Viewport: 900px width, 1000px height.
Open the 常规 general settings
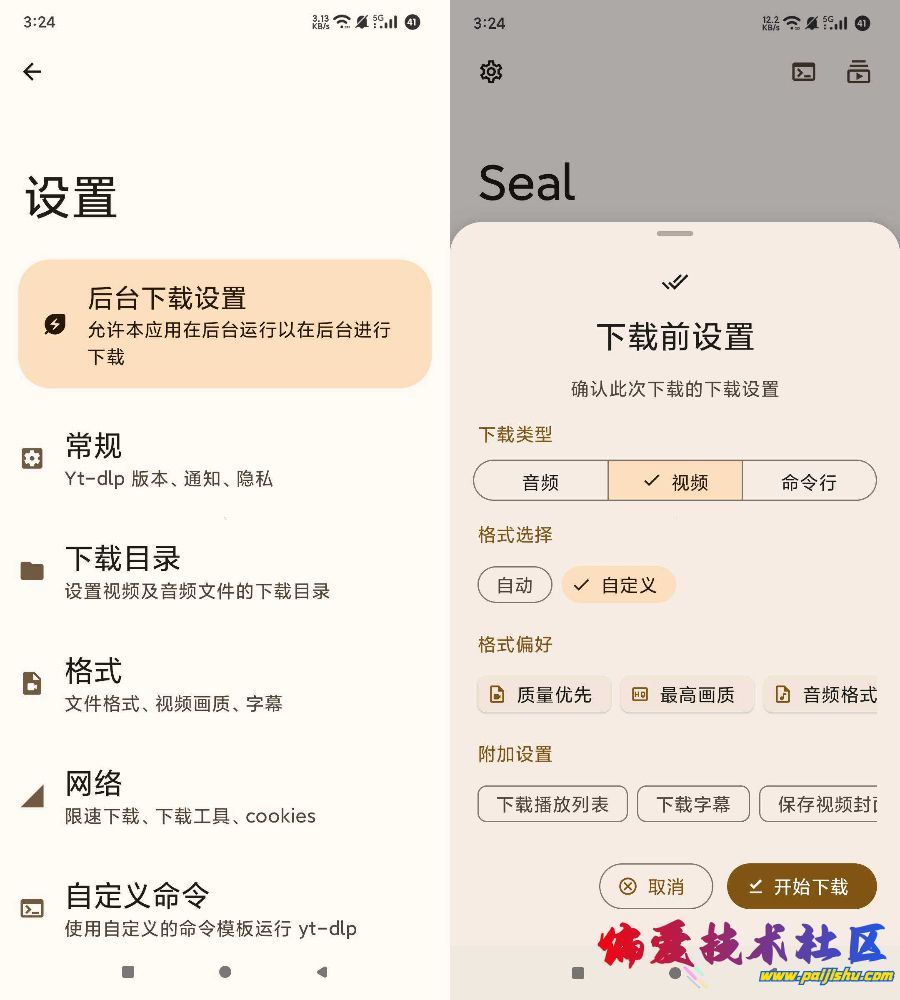point(225,459)
